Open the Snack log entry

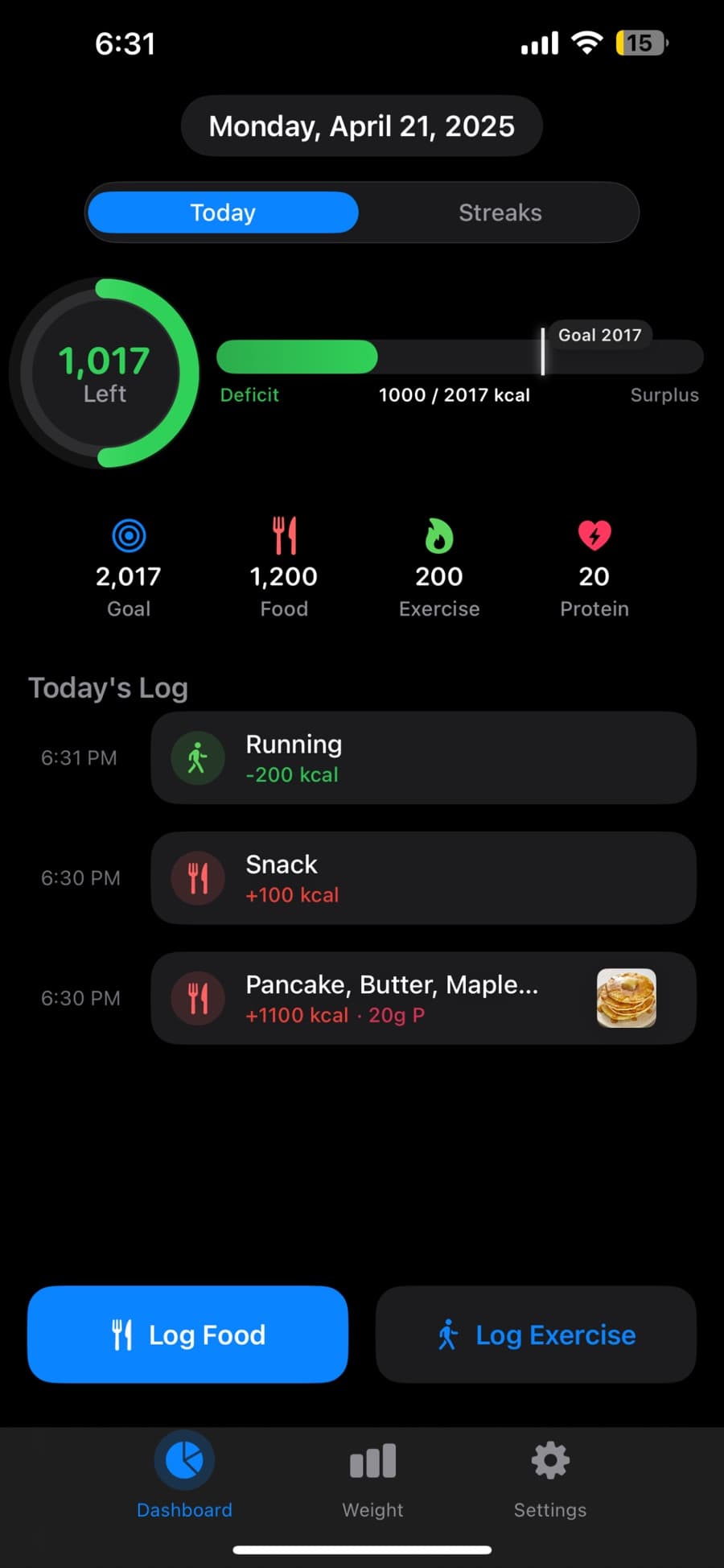[423, 877]
